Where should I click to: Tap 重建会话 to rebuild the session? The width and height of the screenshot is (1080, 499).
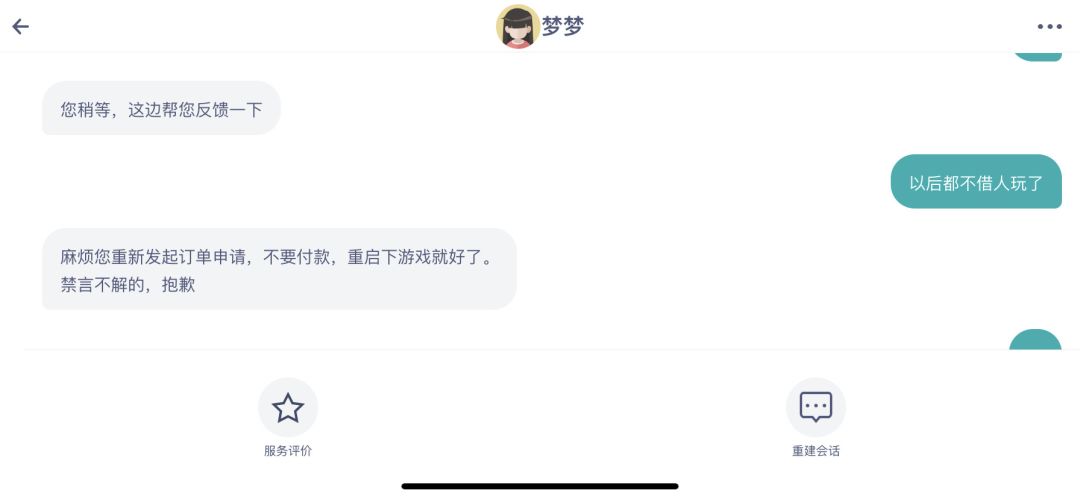[x=816, y=407]
